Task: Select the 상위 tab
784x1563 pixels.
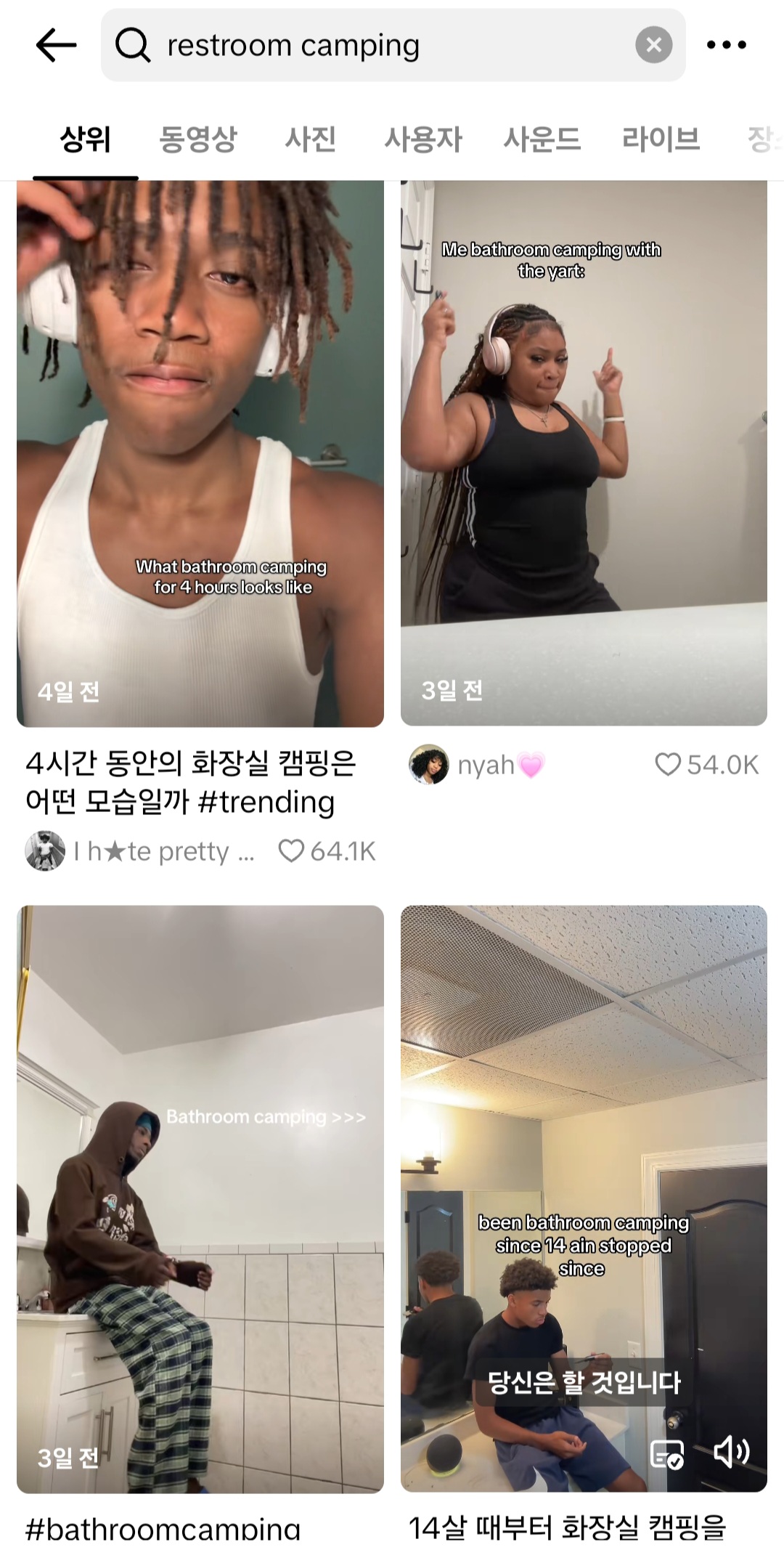Action: click(x=85, y=138)
